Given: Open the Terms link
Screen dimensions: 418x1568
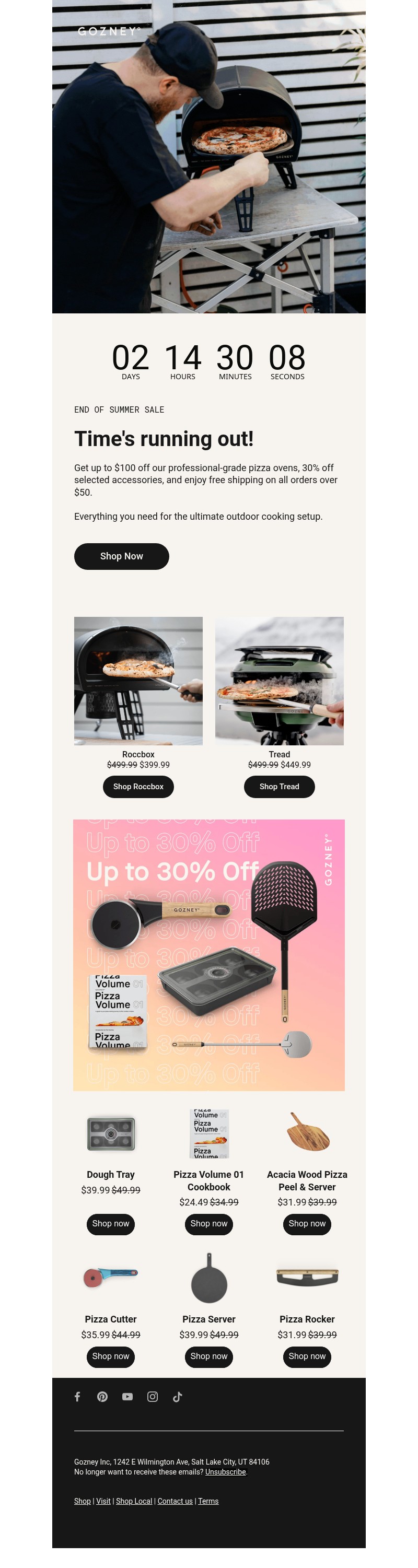Looking at the screenshot, I should (208, 1501).
